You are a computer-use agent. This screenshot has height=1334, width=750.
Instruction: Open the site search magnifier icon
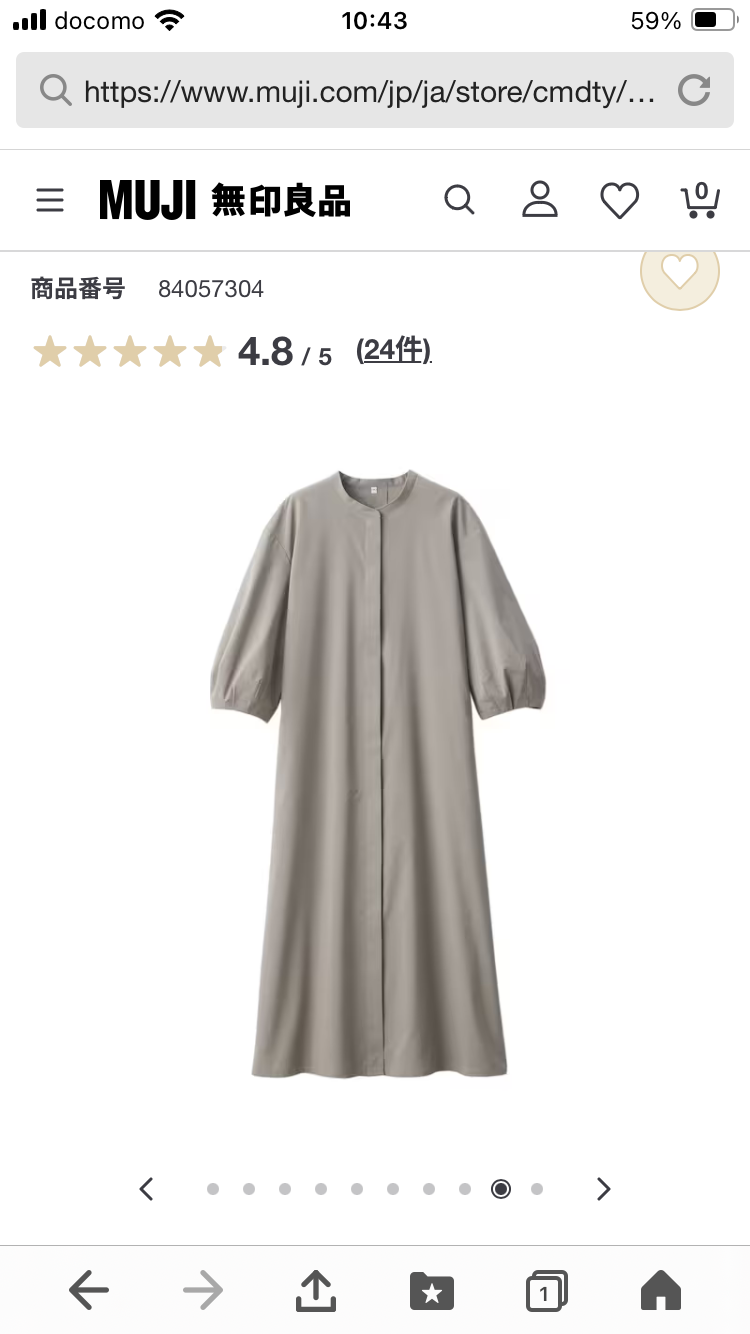[459, 200]
